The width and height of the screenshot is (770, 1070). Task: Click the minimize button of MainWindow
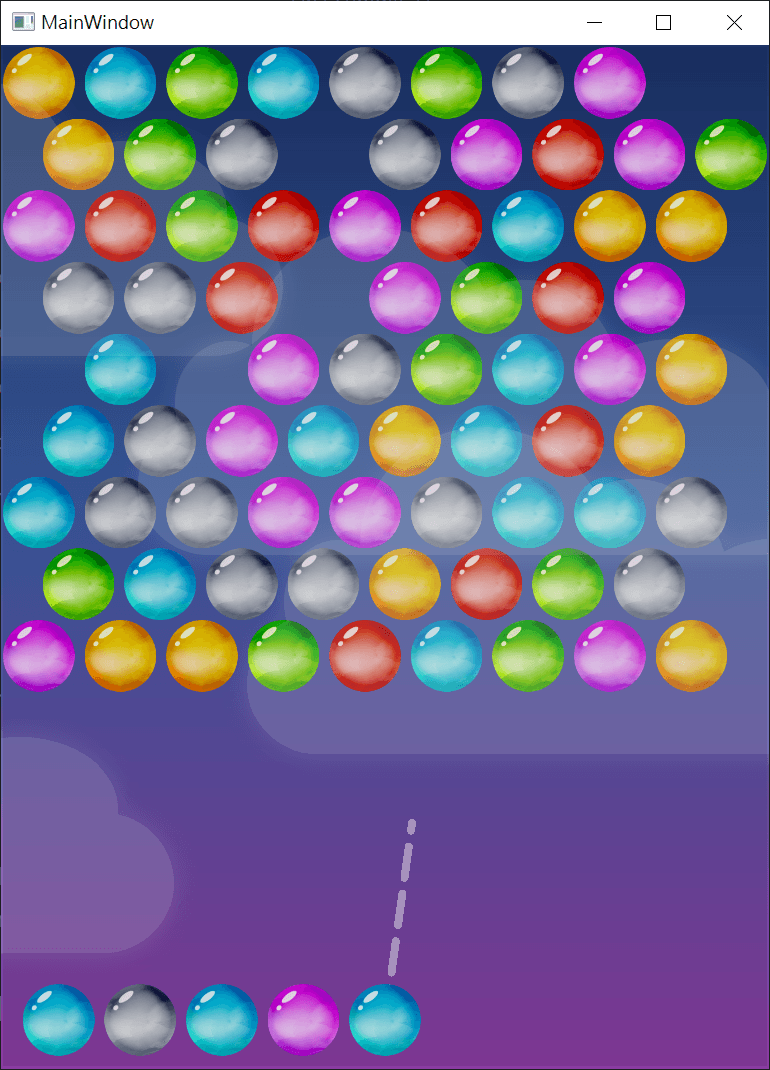click(x=594, y=22)
